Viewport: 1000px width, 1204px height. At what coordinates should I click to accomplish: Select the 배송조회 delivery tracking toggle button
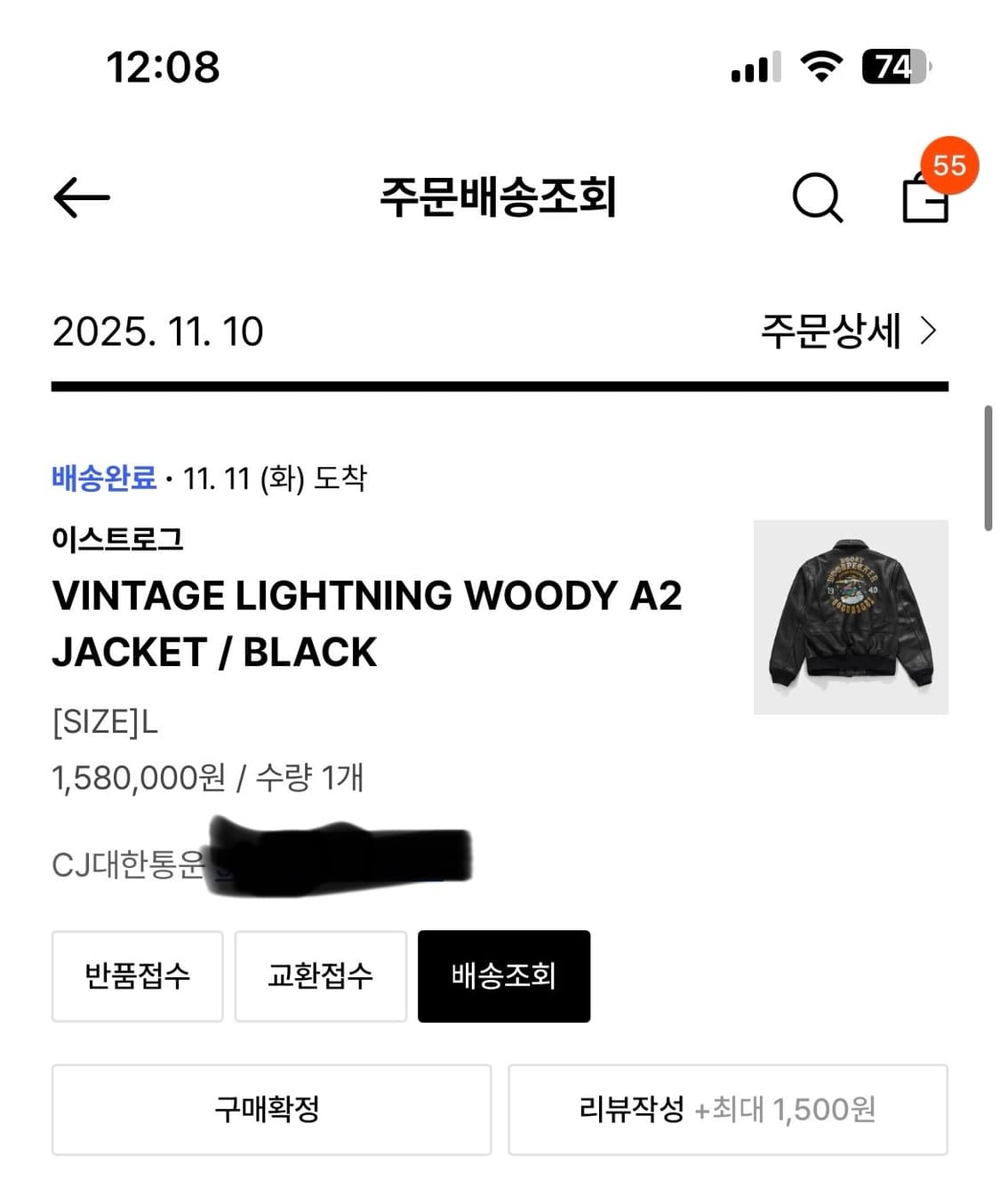503,975
